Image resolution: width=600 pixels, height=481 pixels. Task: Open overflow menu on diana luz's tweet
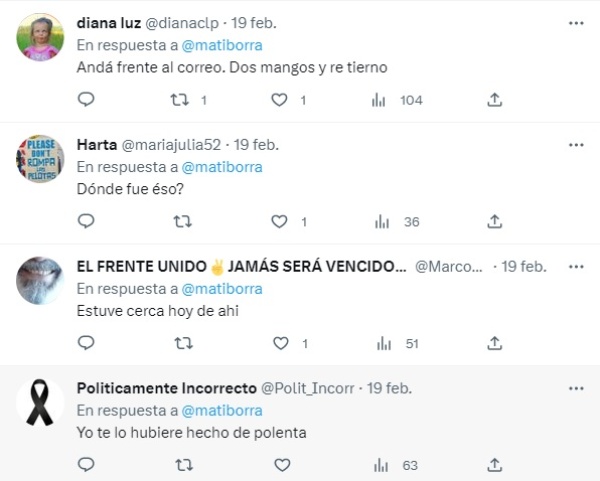575,22
